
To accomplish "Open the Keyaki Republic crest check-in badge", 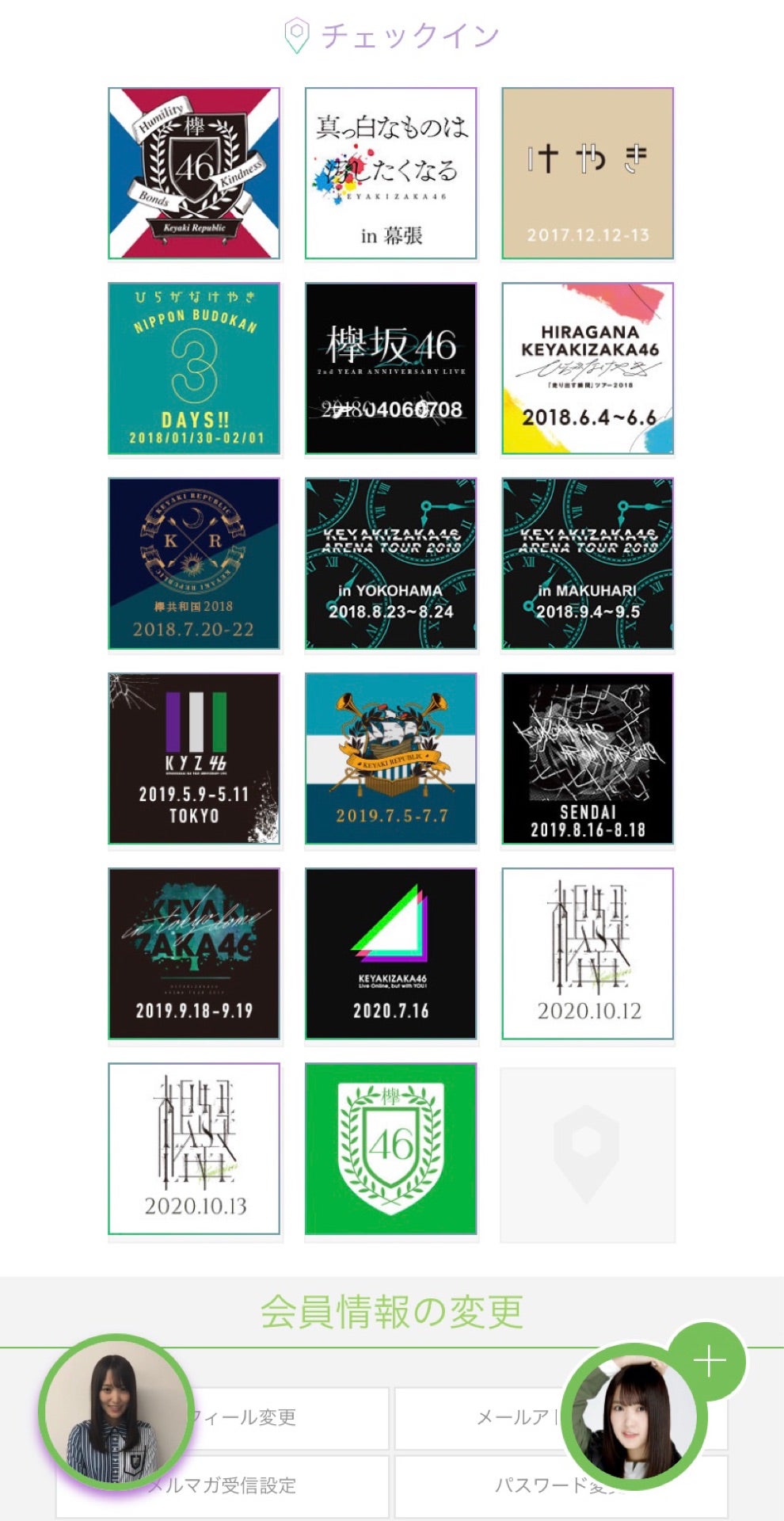I will click(x=194, y=173).
